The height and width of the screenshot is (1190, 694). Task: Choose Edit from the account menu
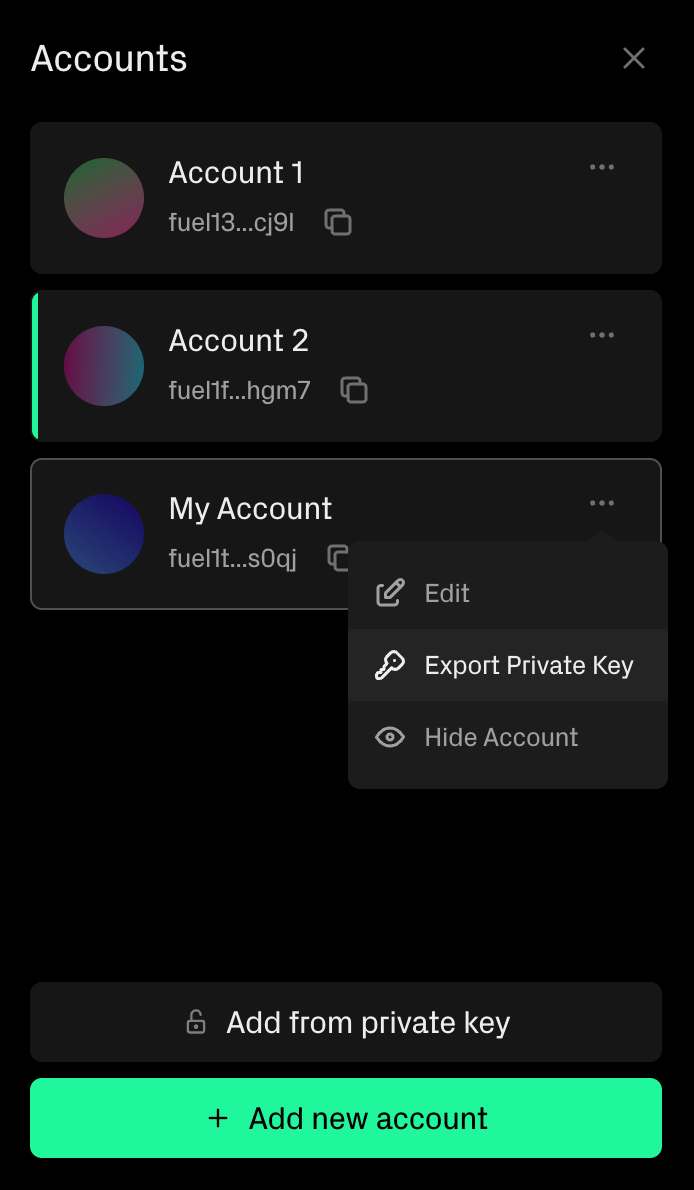pyautogui.click(x=446, y=593)
